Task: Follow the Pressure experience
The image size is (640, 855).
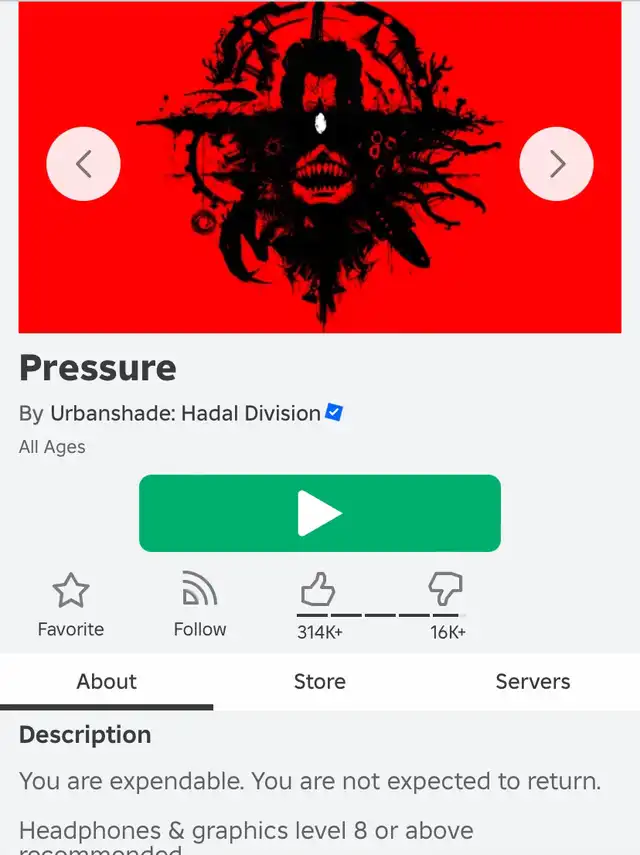Action: [x=200, y=603]
